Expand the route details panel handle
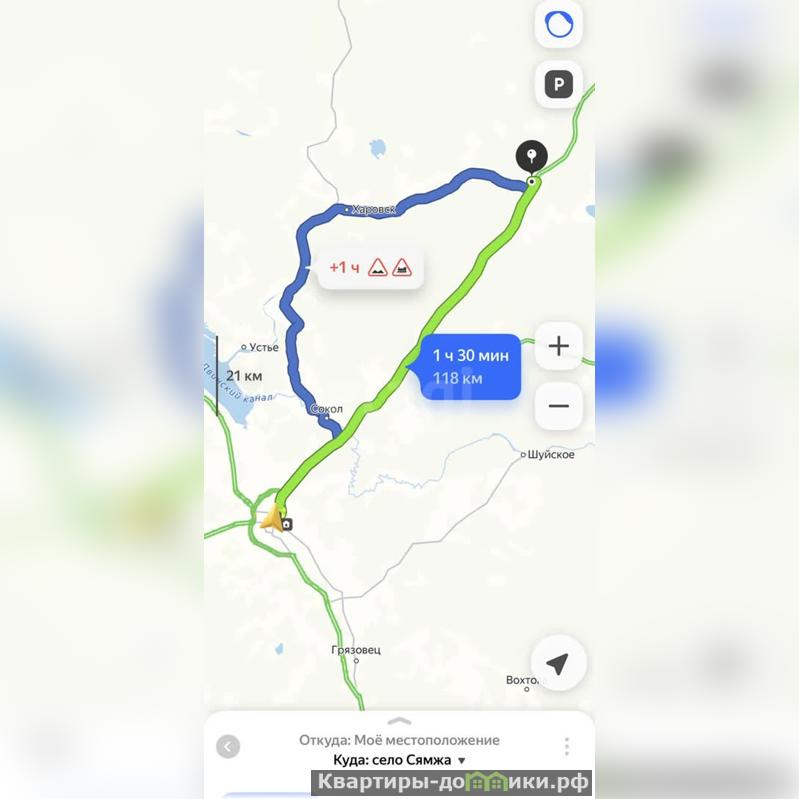This screenshot has height=799, width=799. pyautogui.click(x=398, y=720)
